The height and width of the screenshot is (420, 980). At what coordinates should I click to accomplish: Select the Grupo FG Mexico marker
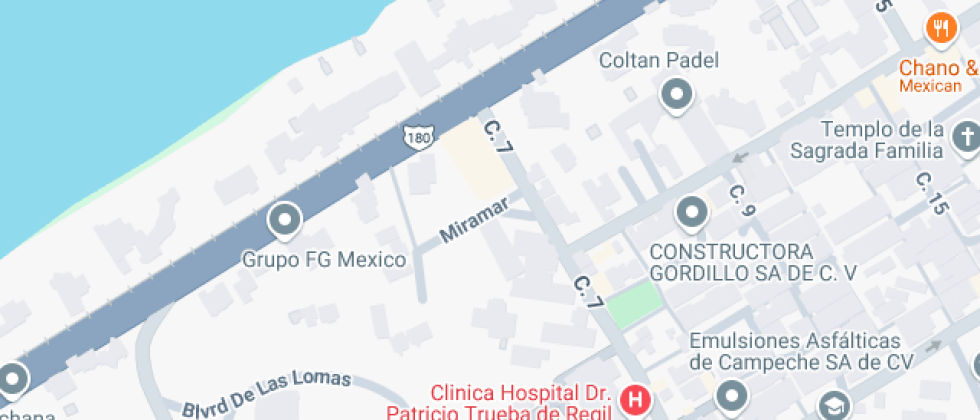286,220
